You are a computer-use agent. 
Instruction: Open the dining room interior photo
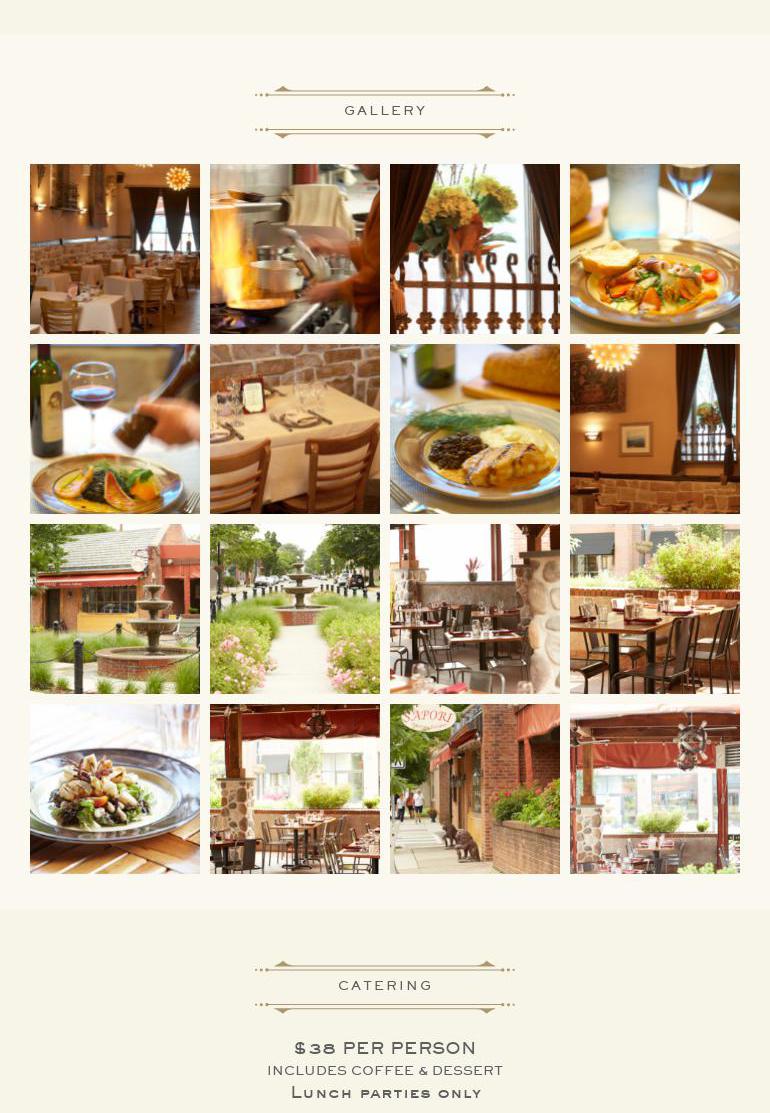pyautogui.click(x=115, y=249)
